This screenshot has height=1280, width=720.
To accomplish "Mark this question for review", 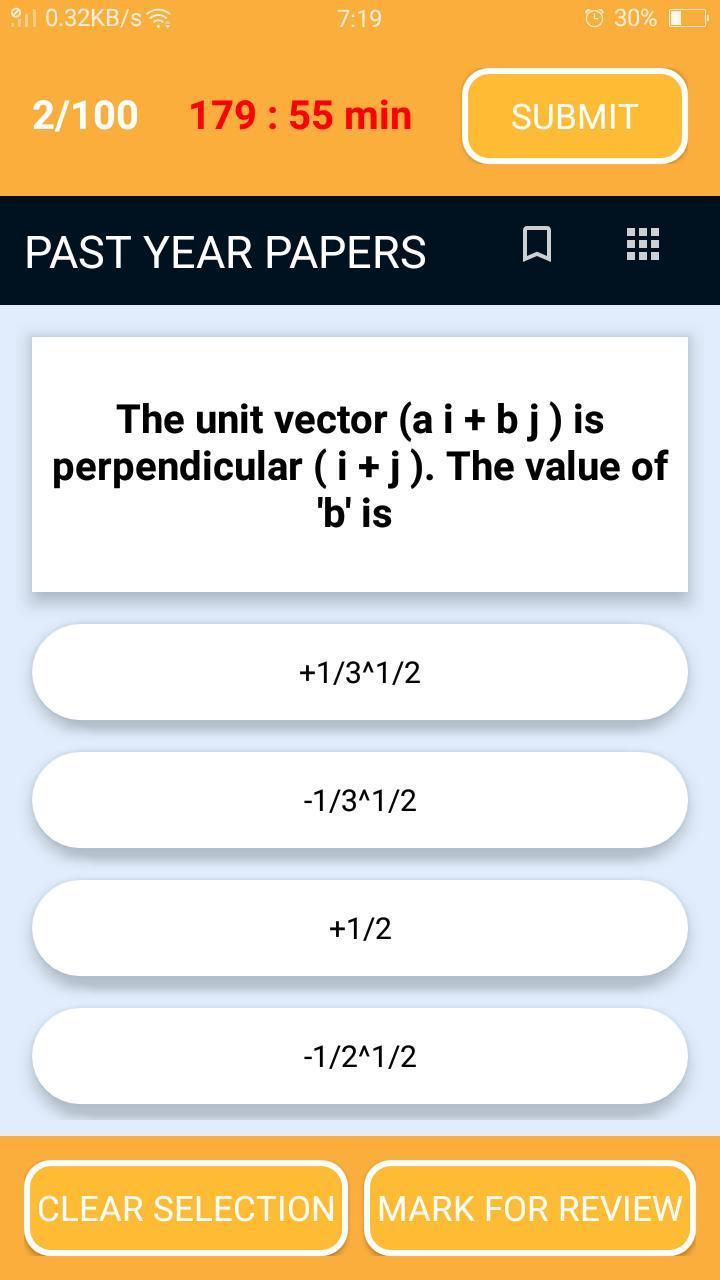I will tap(529, 1208).
